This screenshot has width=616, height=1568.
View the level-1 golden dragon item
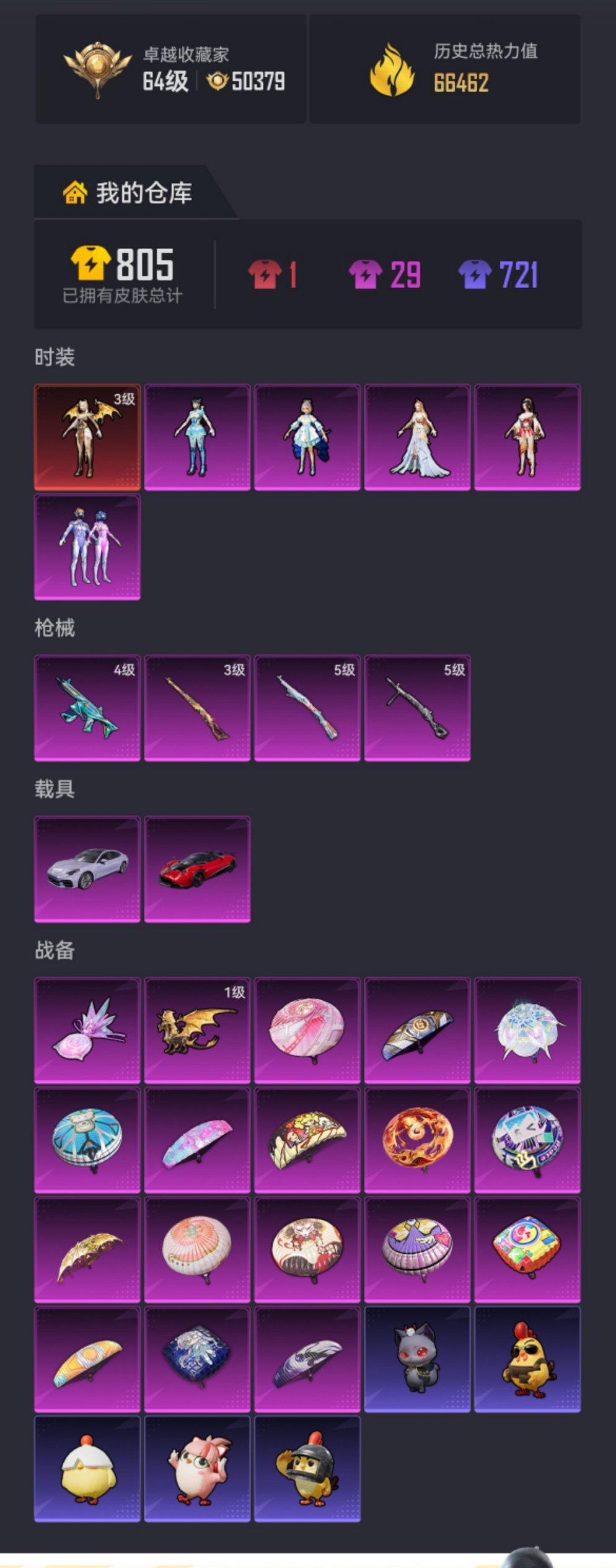coord(197,1030)
